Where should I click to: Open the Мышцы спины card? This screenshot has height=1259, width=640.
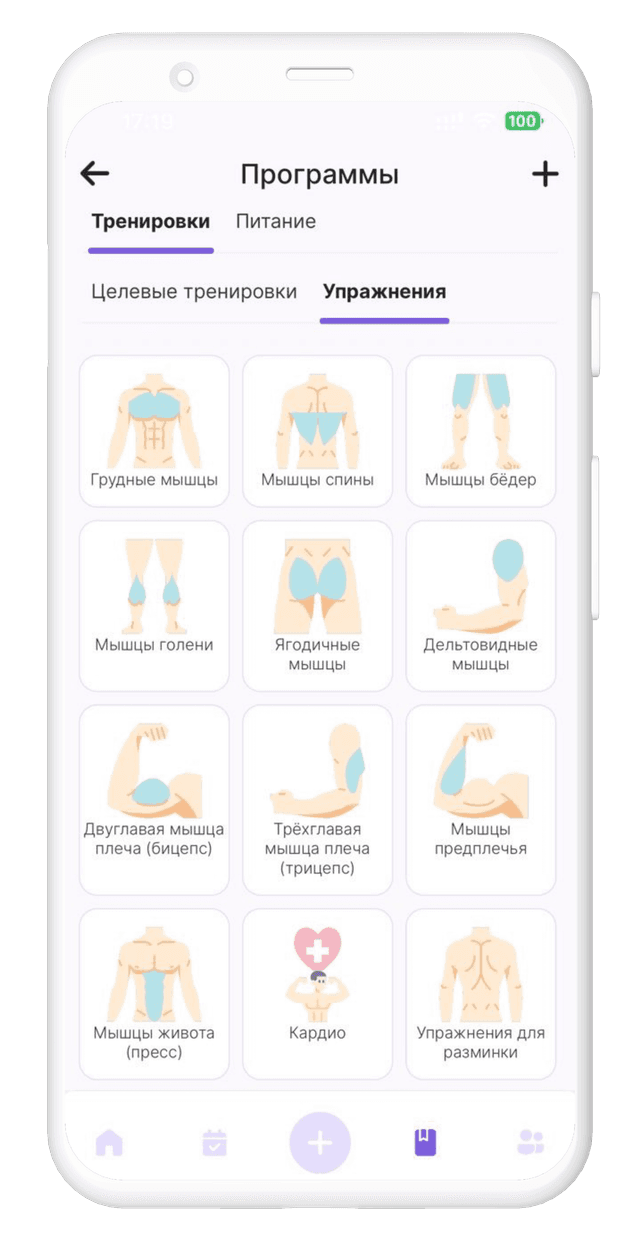[318, 431]
